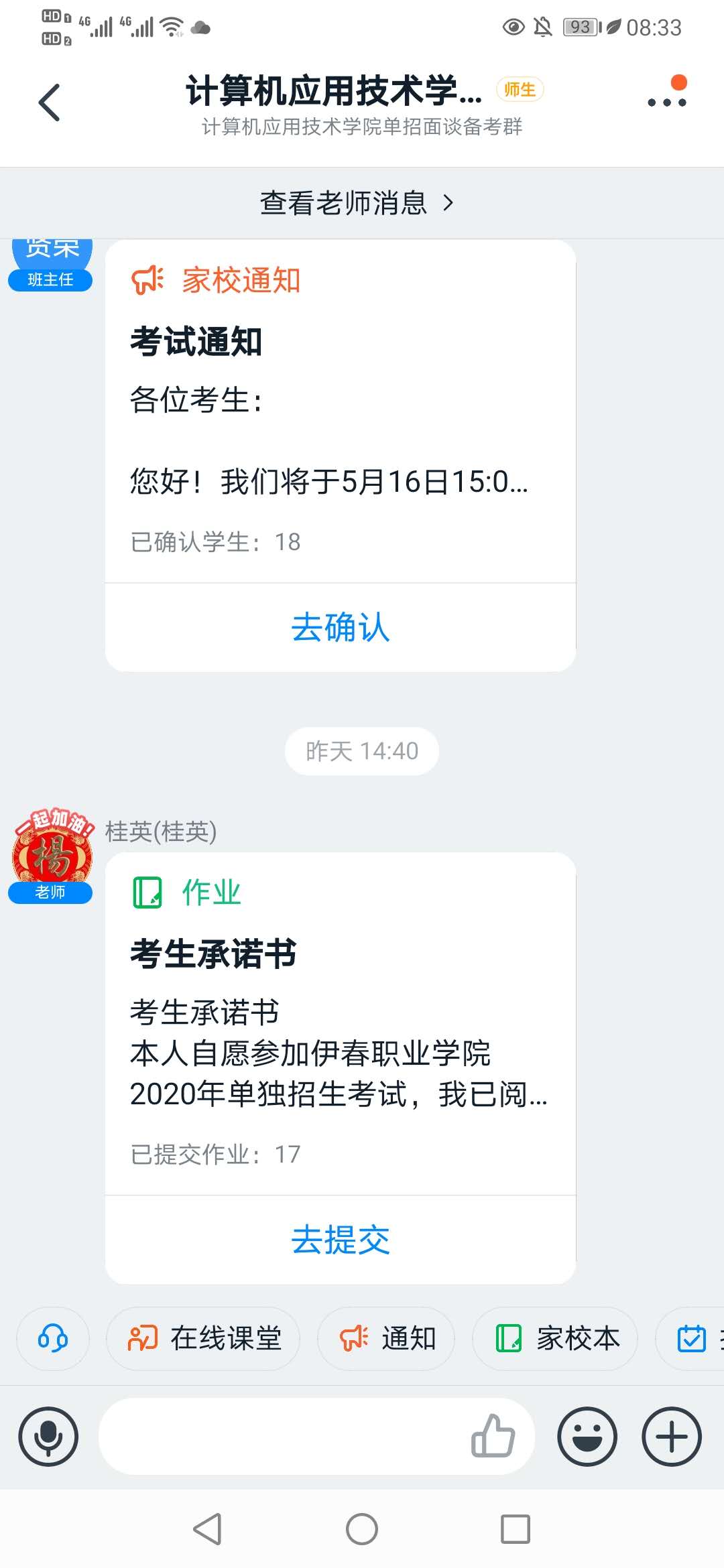The width and height of the screenshot is (724, 1568).
Task: Tap the message input field
Action: coord(282,1437)
